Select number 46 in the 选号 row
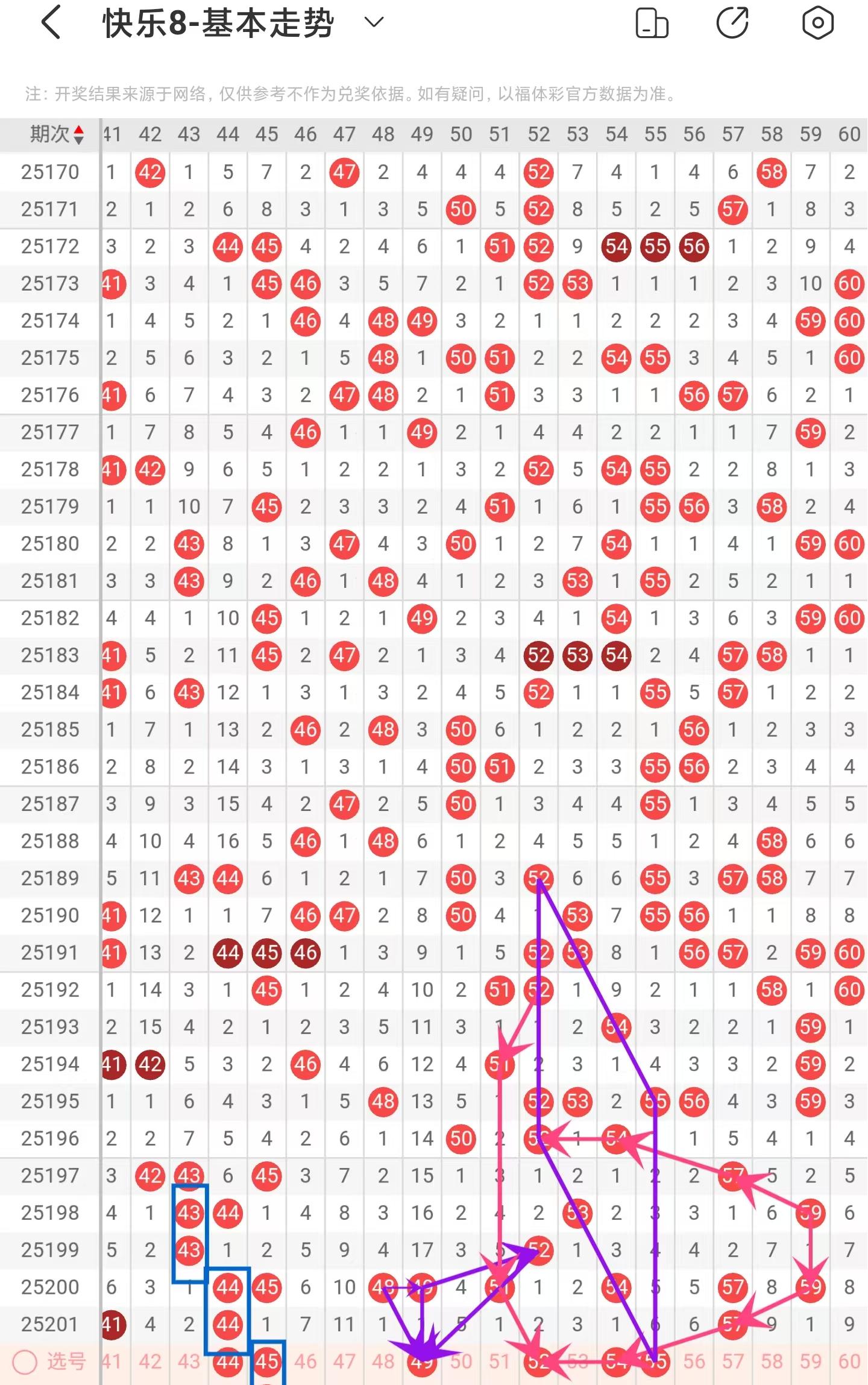The width and height of the screenshot is (868, 1385). tap(306, 1361)
